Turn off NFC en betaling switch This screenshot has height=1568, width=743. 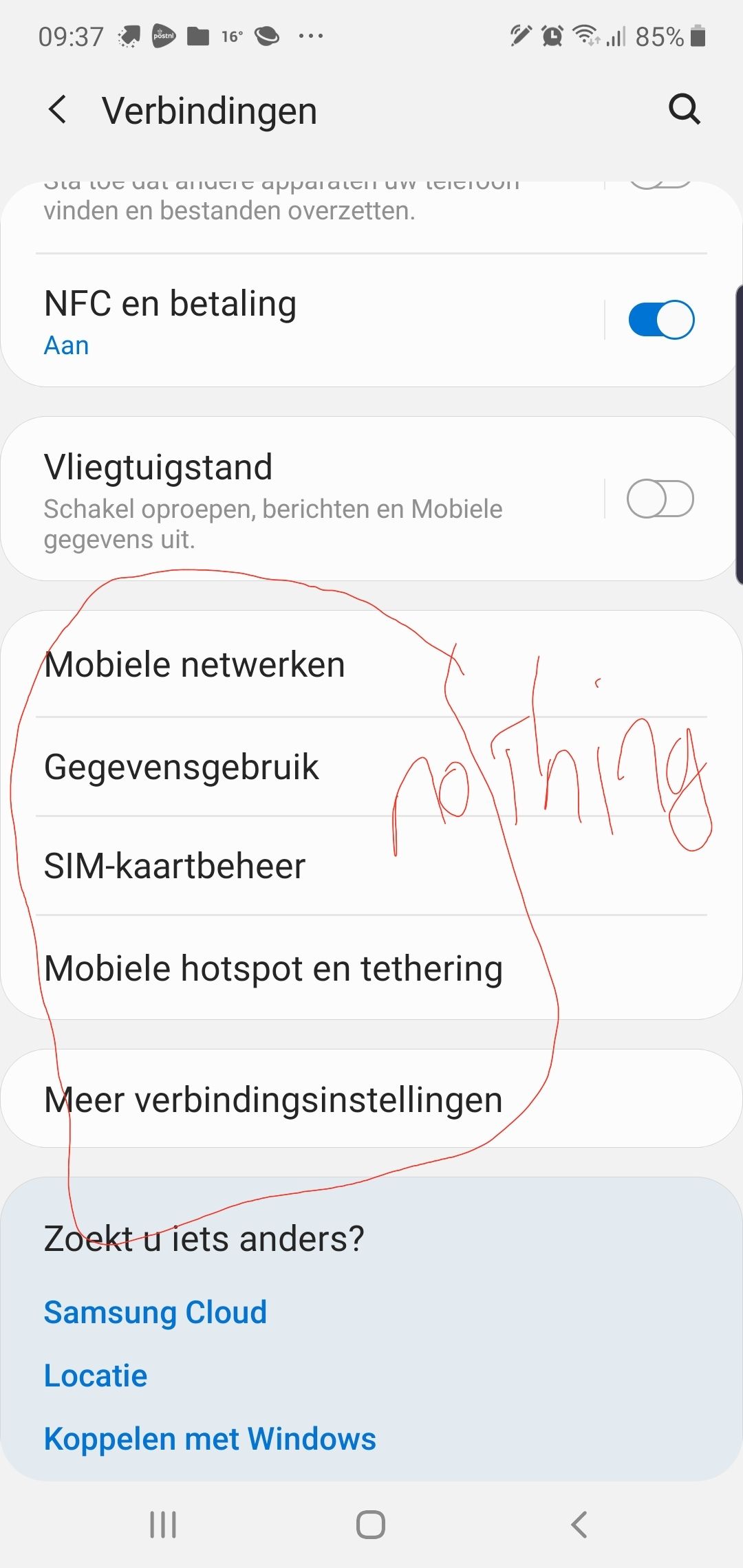(x=660, y=320)
